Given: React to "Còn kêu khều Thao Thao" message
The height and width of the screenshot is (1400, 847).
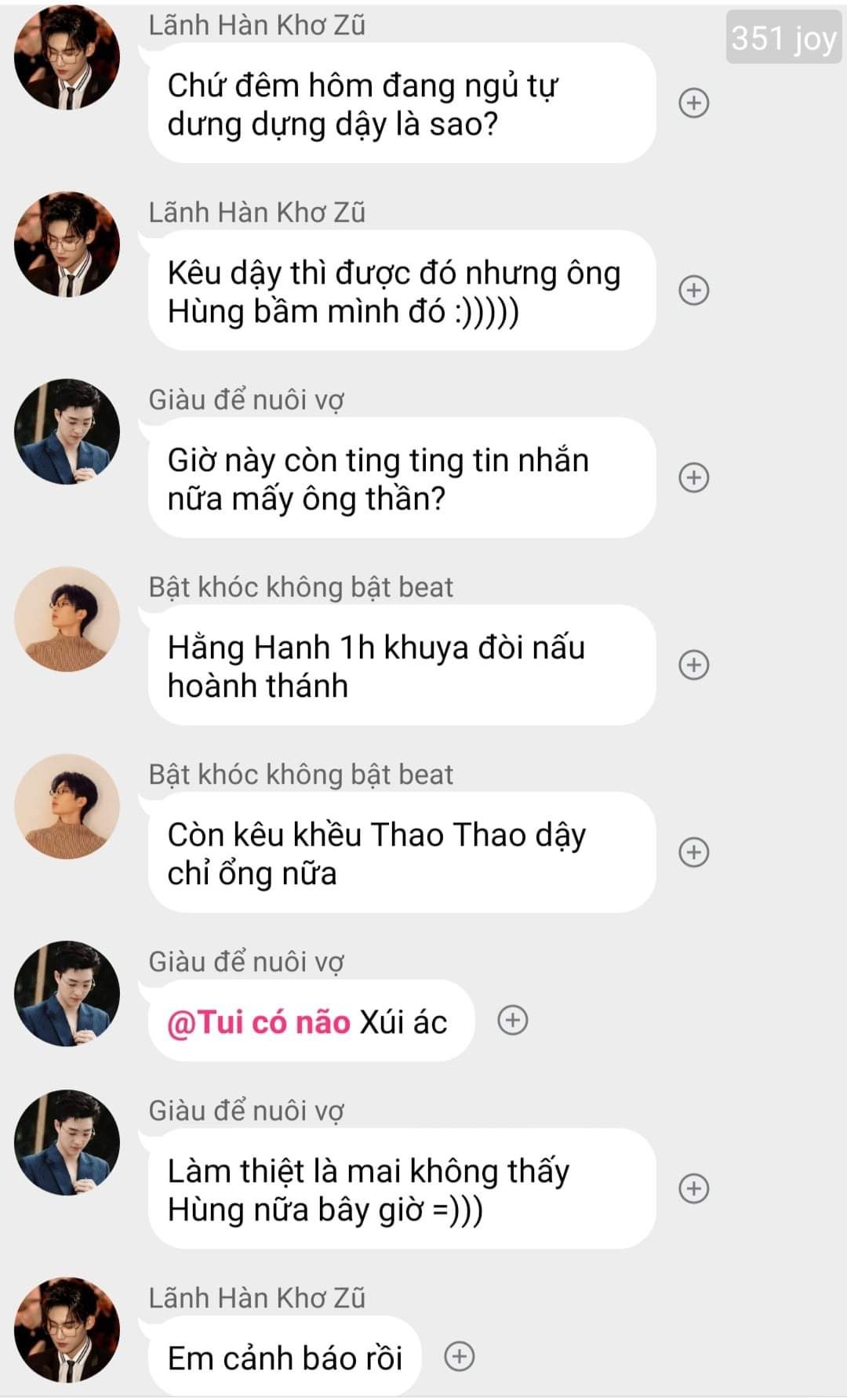Looking at the screenshot, I should pos(693,852).
